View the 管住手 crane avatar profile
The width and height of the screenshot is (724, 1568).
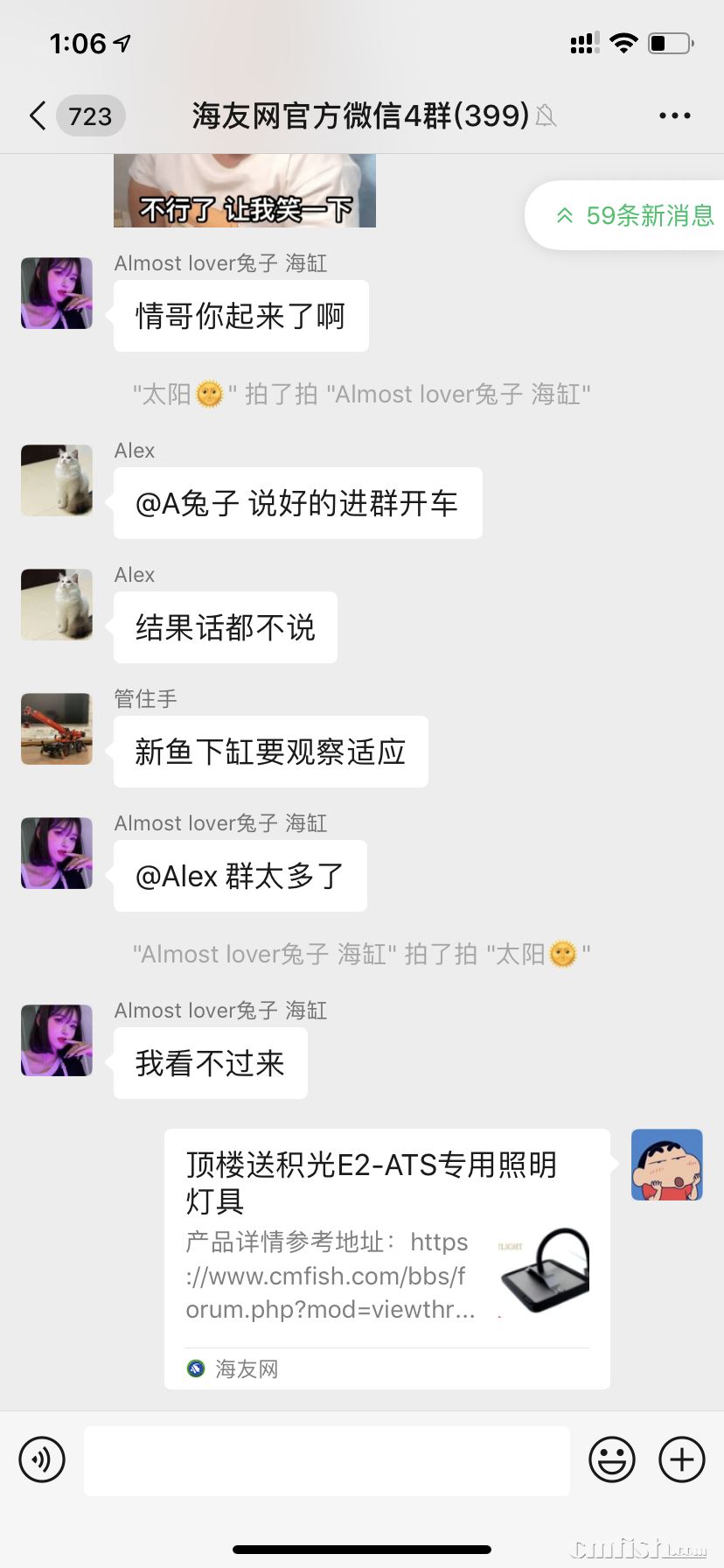(57, 729)
